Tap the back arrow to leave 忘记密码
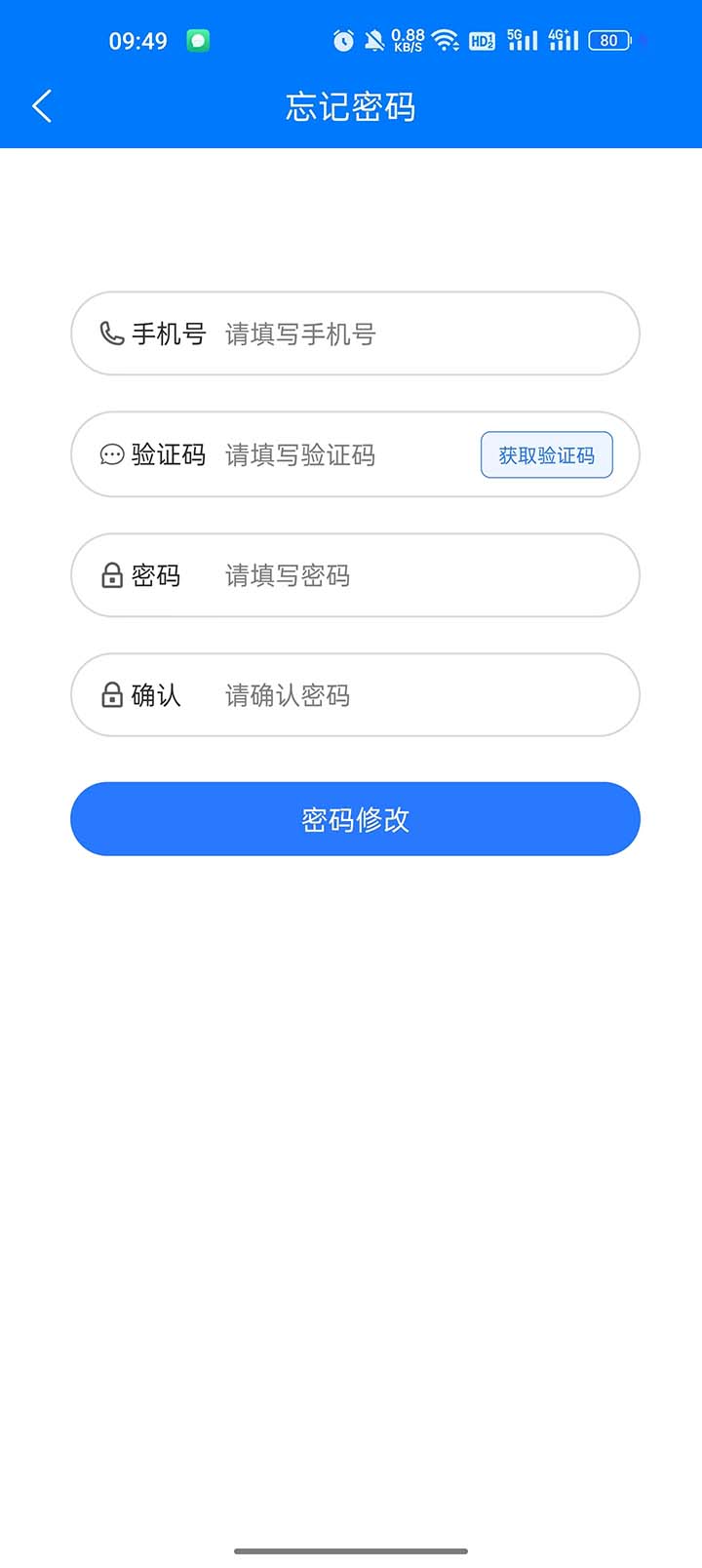The image size is (702, 1568). pyautogui.click(x=41, y=105)
